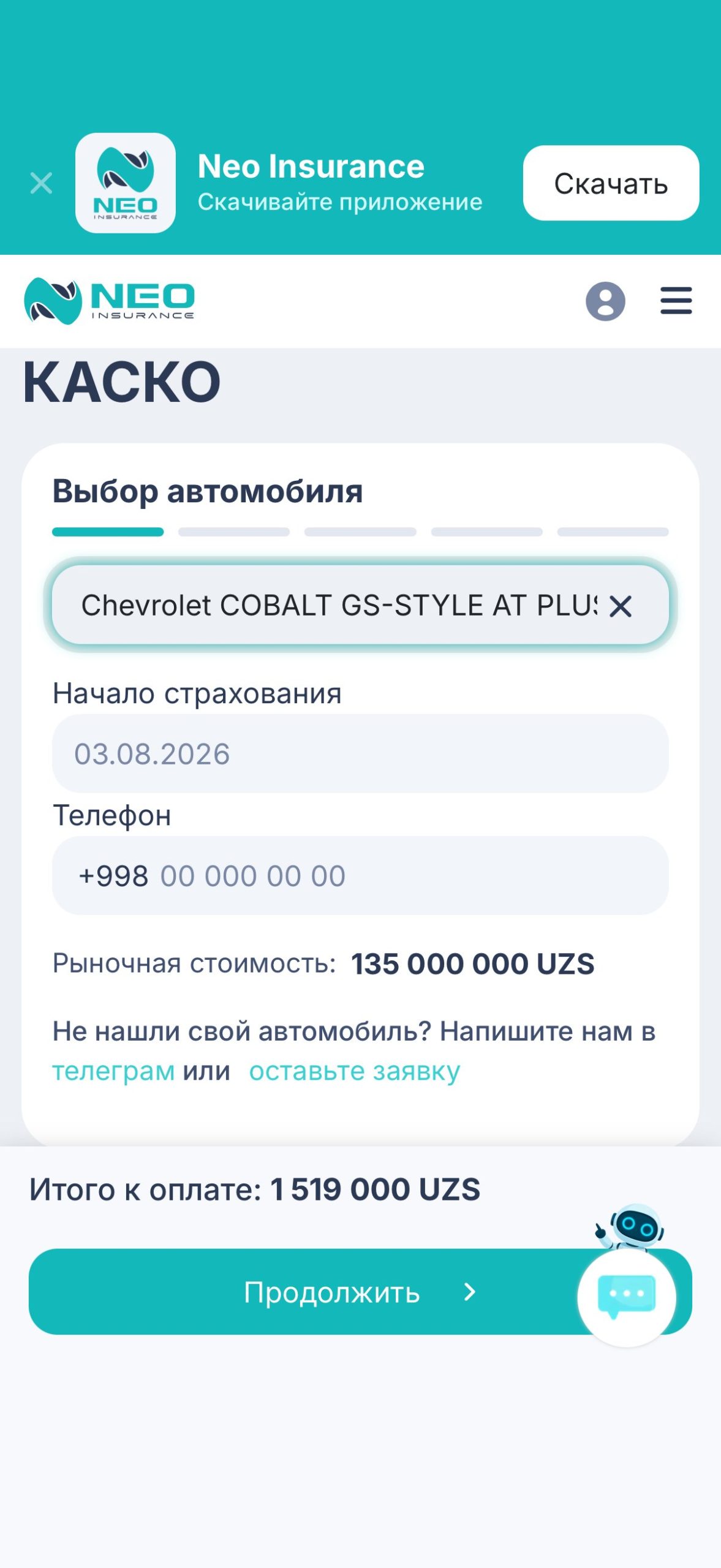This screenshot has height=1568, width=721.
Task: Dismiss the Neo Insurance app banner
Action: click(x=41, y=183)
